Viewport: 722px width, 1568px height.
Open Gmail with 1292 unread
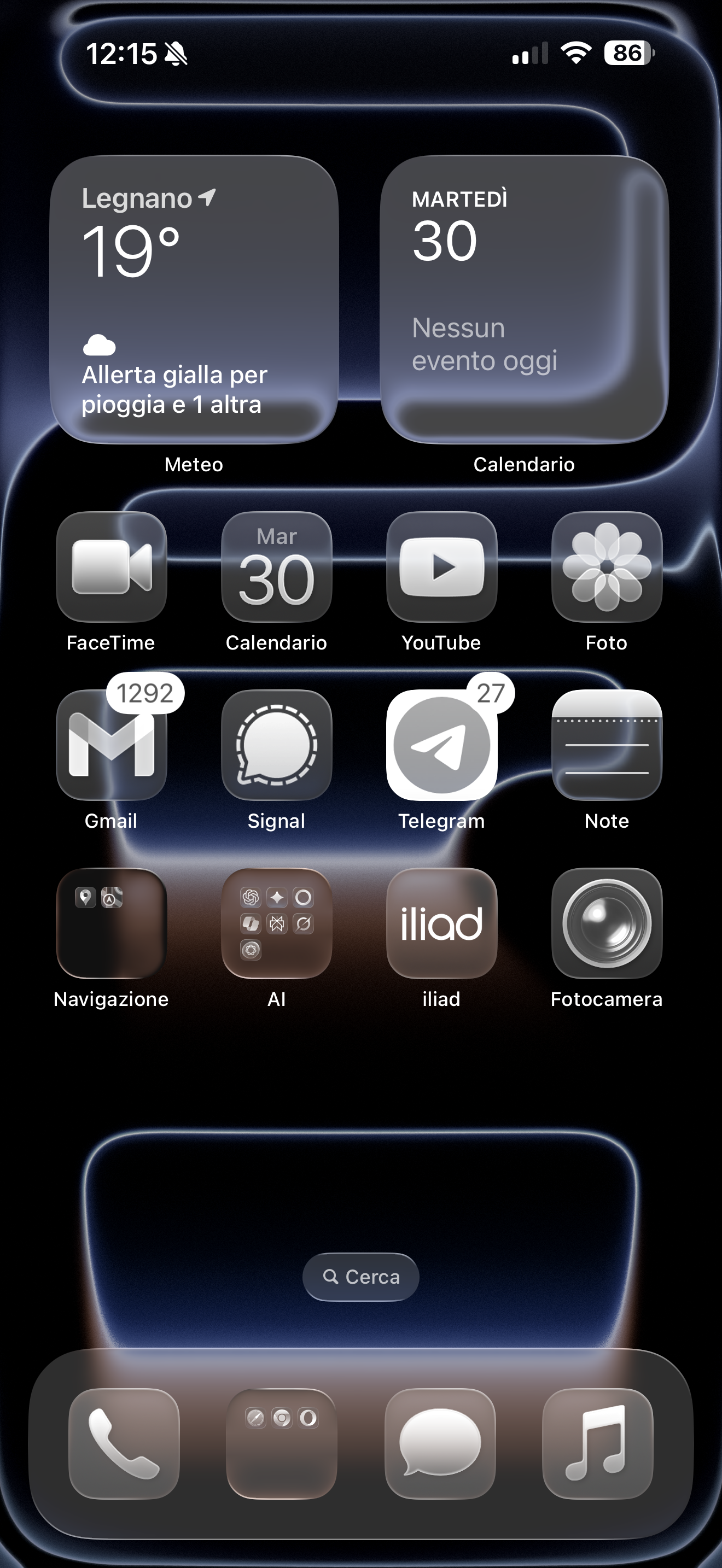coord(112,745)
